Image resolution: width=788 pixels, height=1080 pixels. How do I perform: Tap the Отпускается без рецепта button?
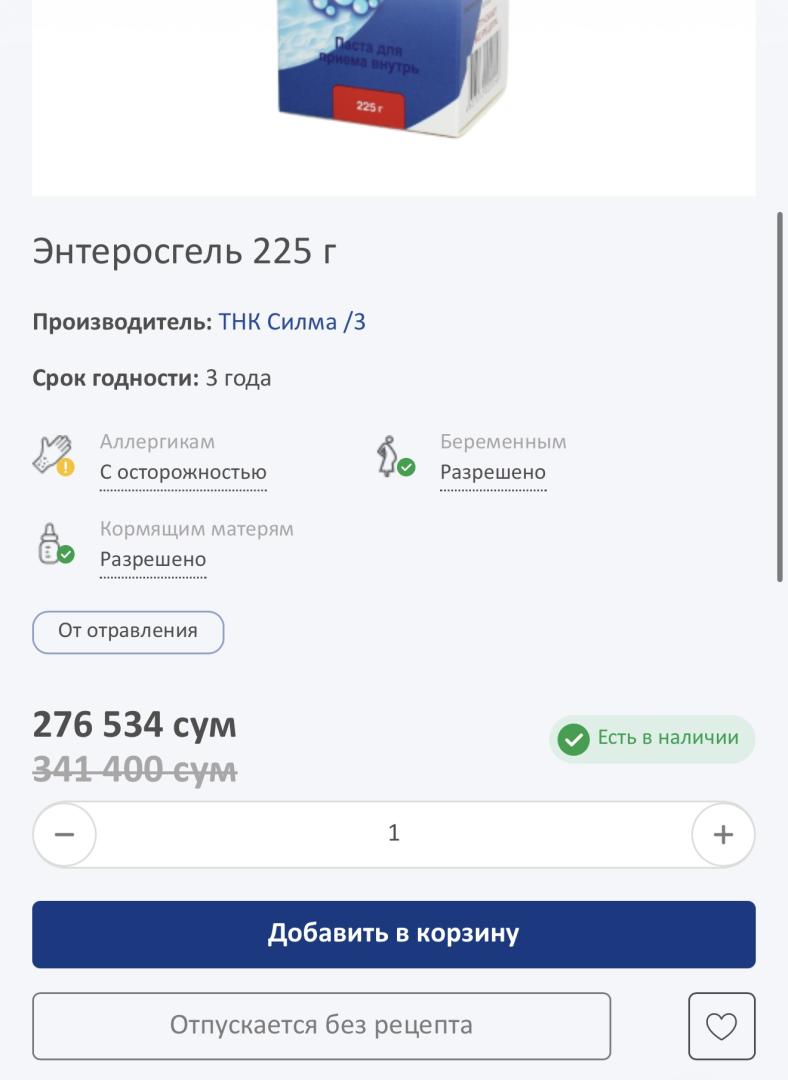[x=321, y=1025]
